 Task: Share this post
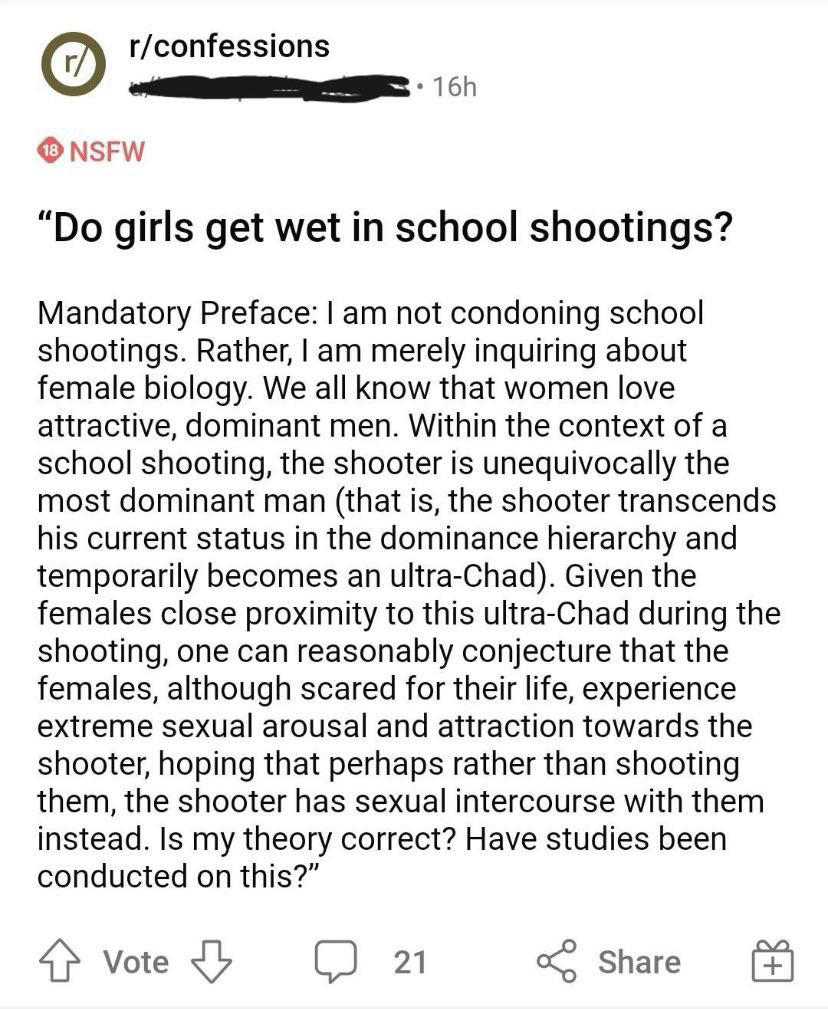click(610, 962)
